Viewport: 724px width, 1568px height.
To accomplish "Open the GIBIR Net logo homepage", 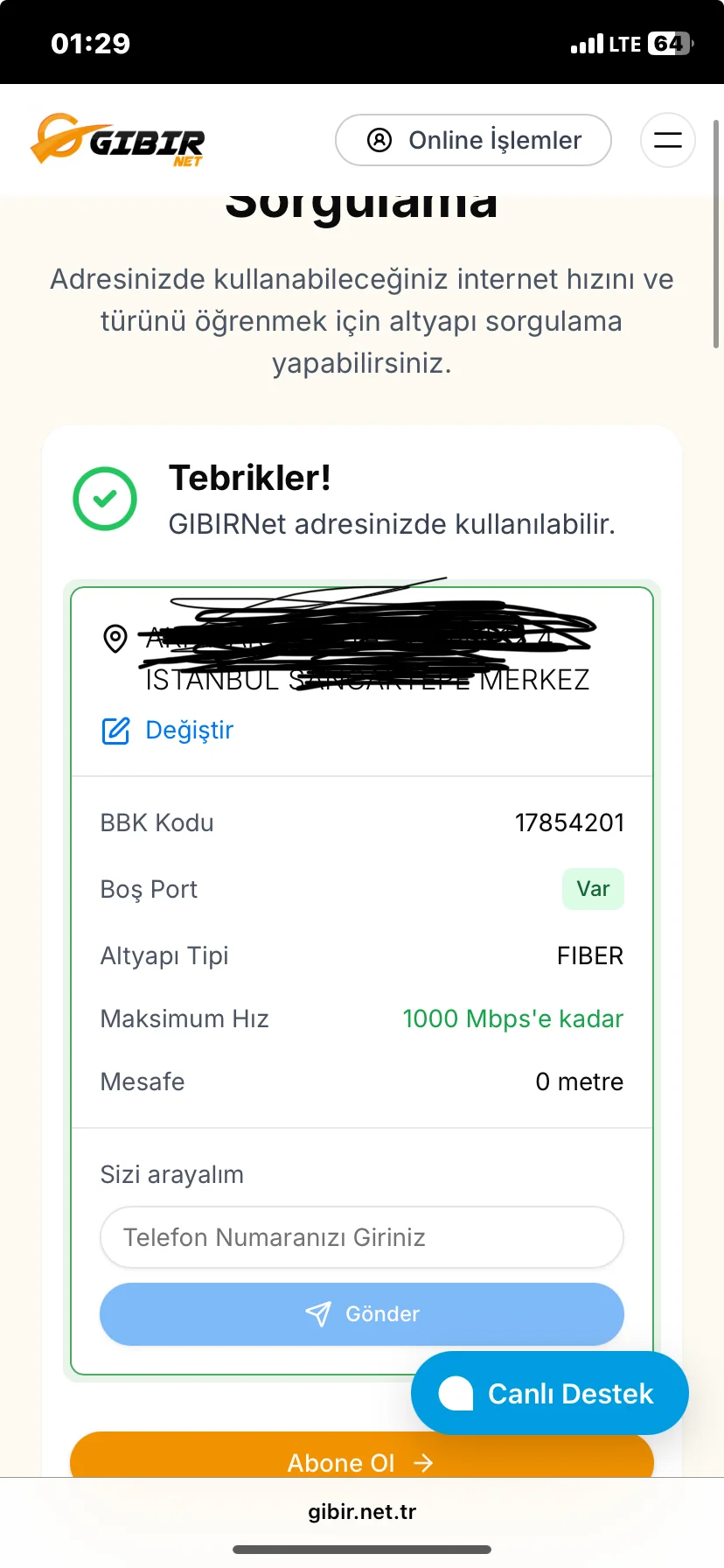I will (x=118, y=140).
